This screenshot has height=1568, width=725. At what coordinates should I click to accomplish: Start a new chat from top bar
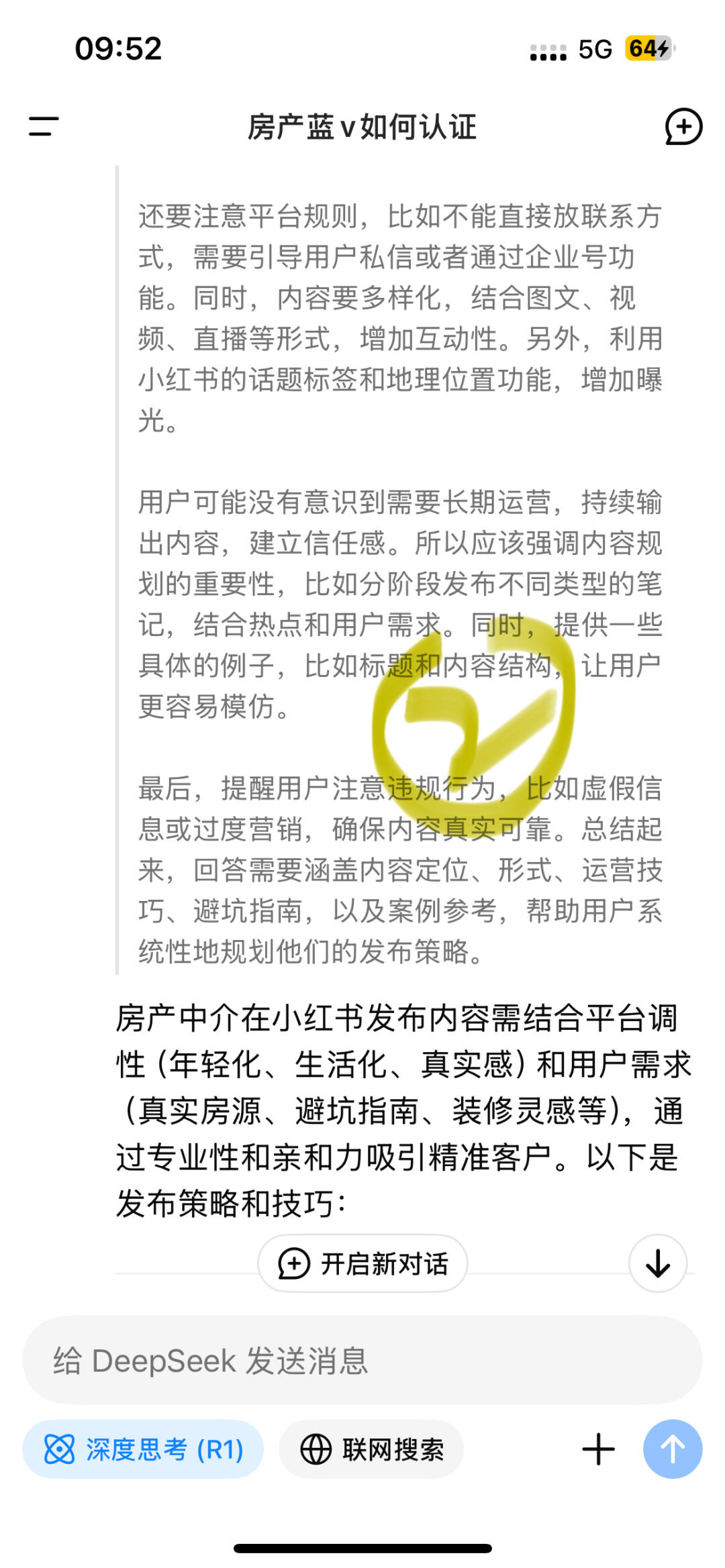(683, 126)
